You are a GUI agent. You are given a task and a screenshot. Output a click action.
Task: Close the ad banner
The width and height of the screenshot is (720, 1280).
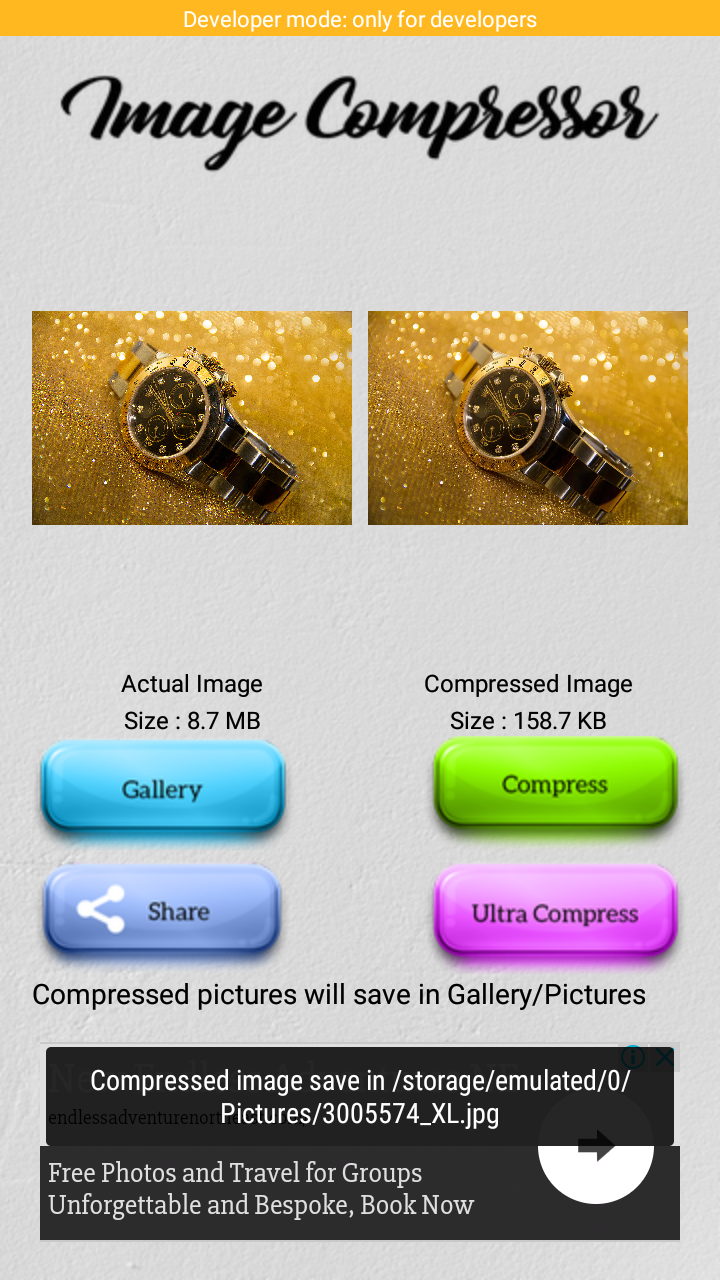665,1057
